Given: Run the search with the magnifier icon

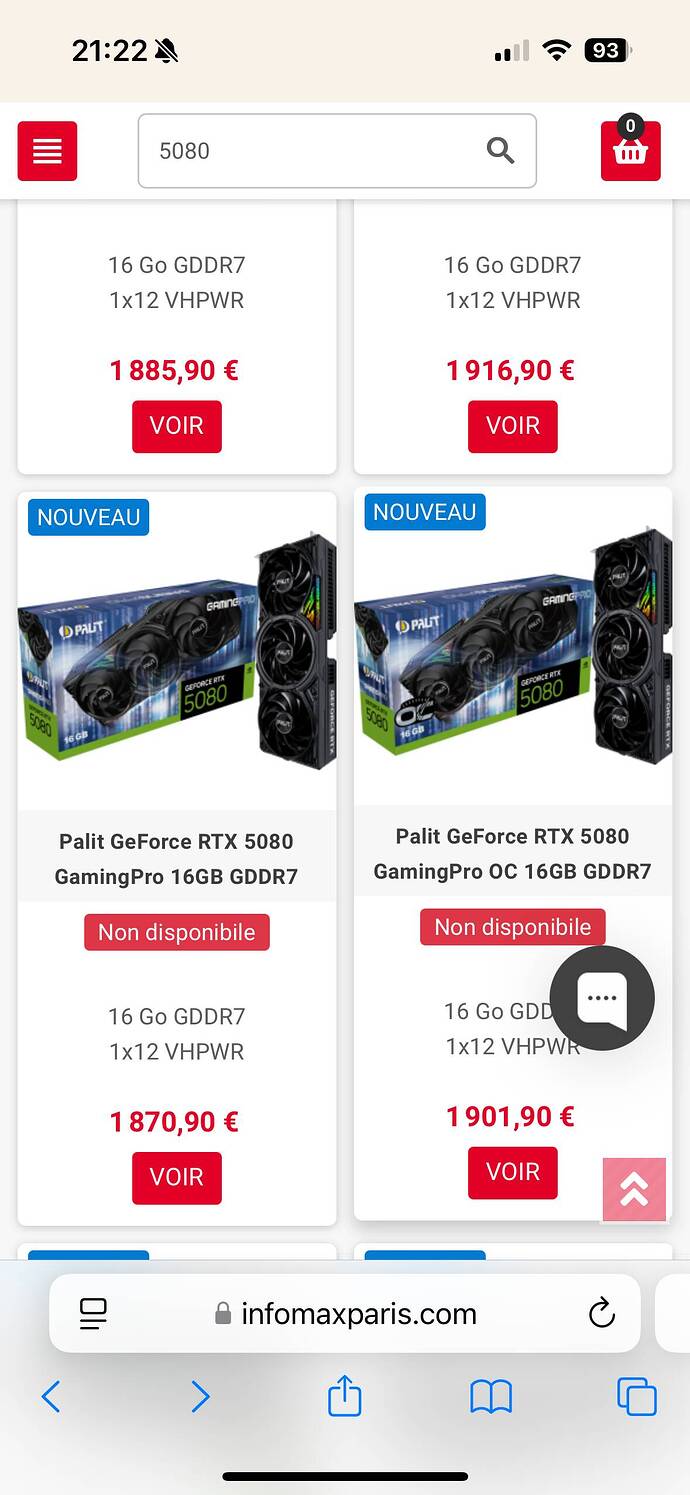Looking at the screenshot, I should (x=500, y=151).
